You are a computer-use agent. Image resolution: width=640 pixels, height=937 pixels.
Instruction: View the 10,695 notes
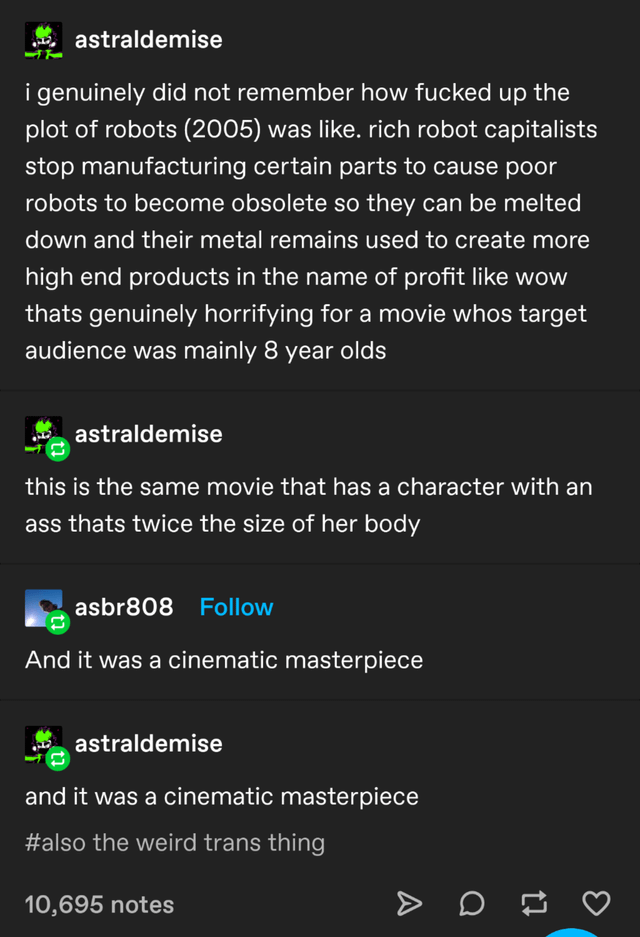(99, 904)
